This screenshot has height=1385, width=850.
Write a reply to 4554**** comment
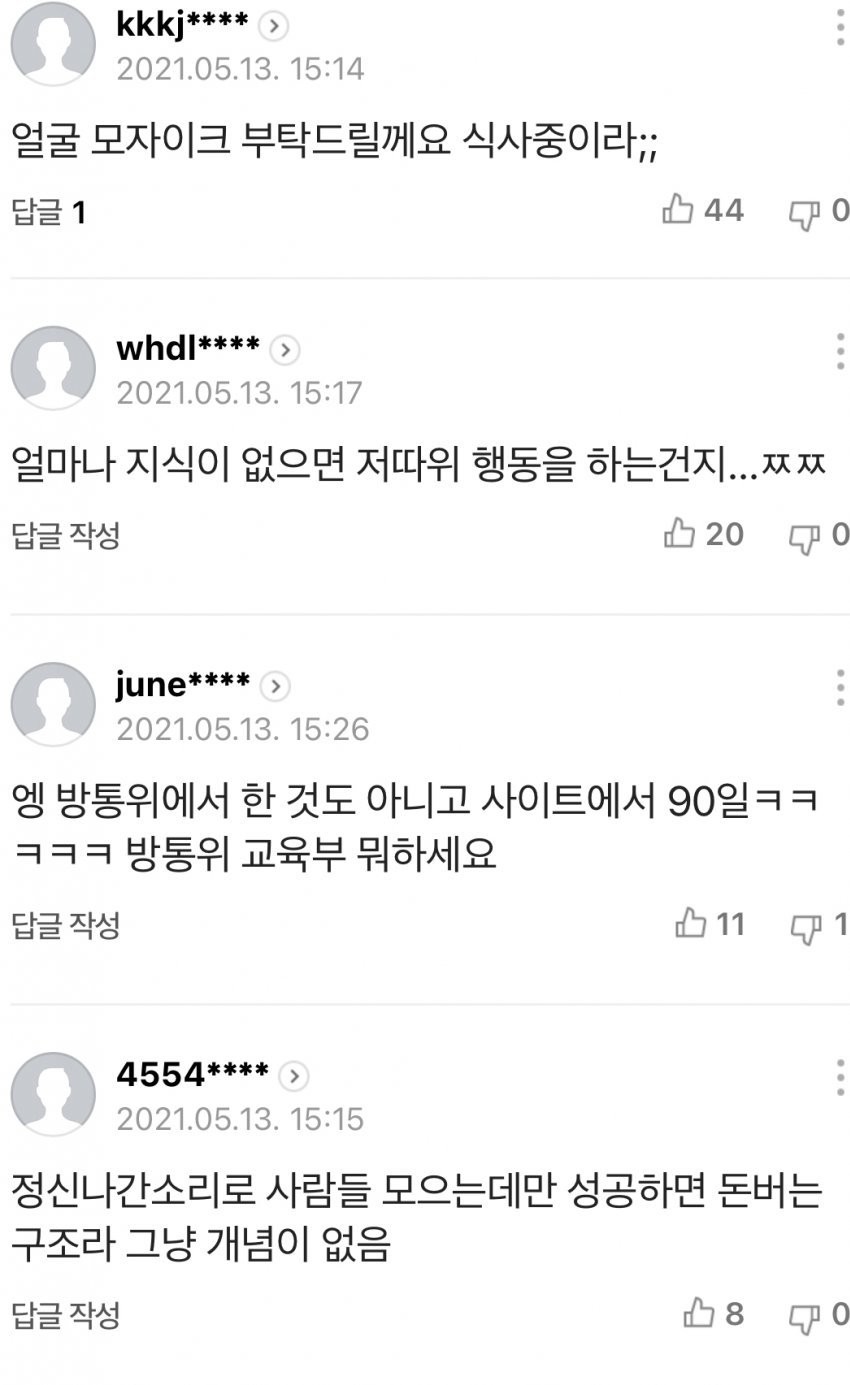click(65, 1315)
